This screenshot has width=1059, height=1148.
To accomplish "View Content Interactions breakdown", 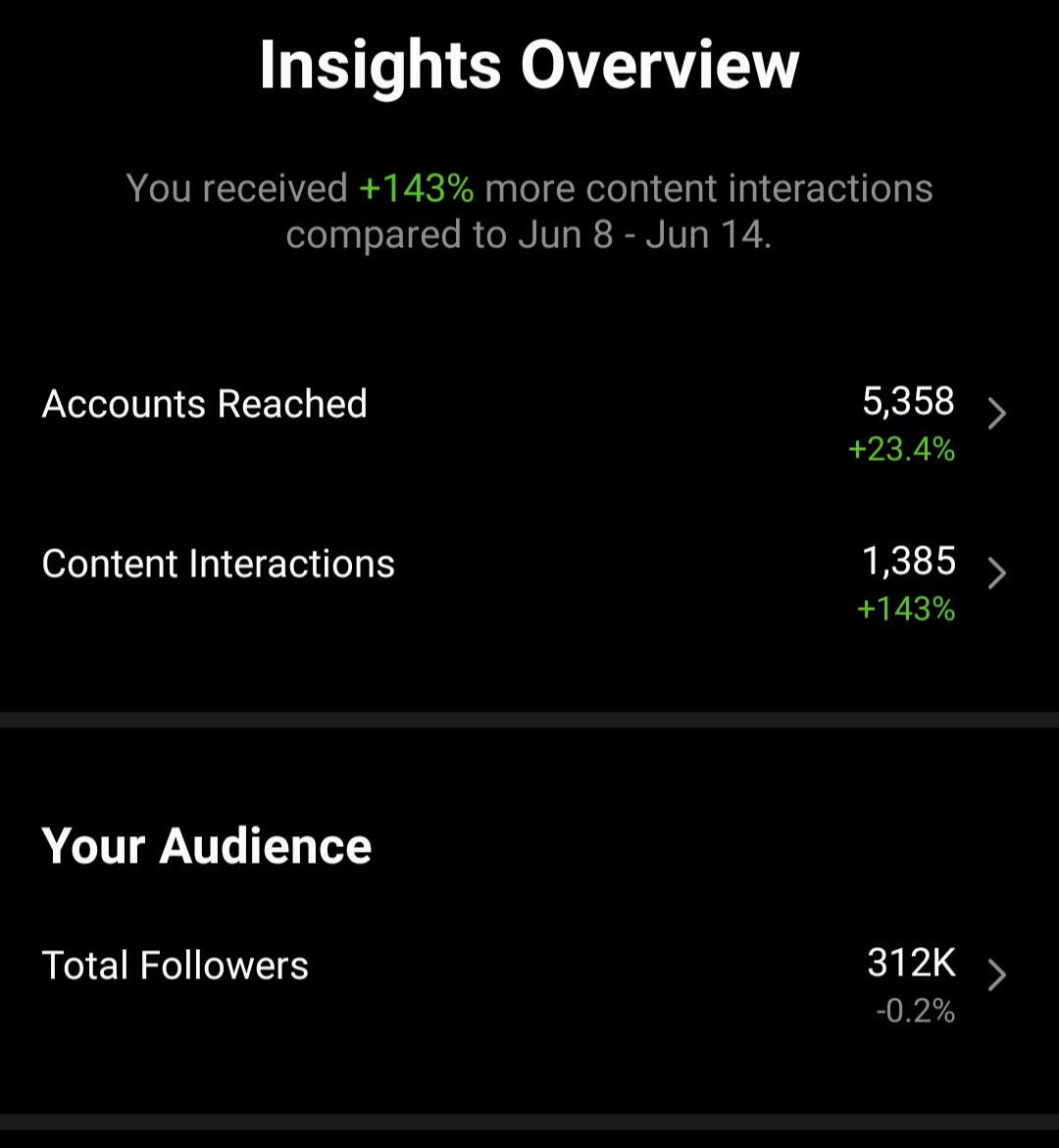I will (x=529, y=582).
